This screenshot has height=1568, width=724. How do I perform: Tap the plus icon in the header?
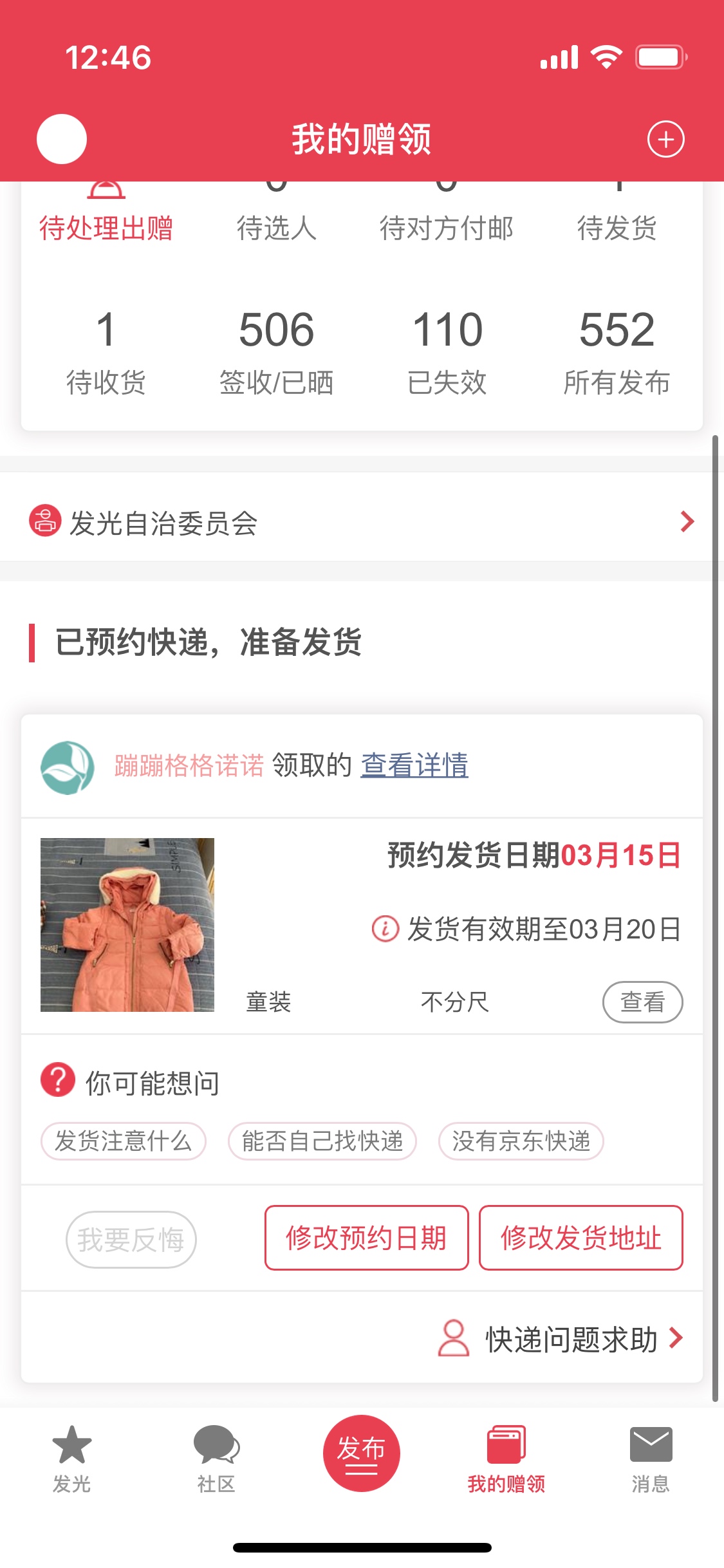[665, 139]
